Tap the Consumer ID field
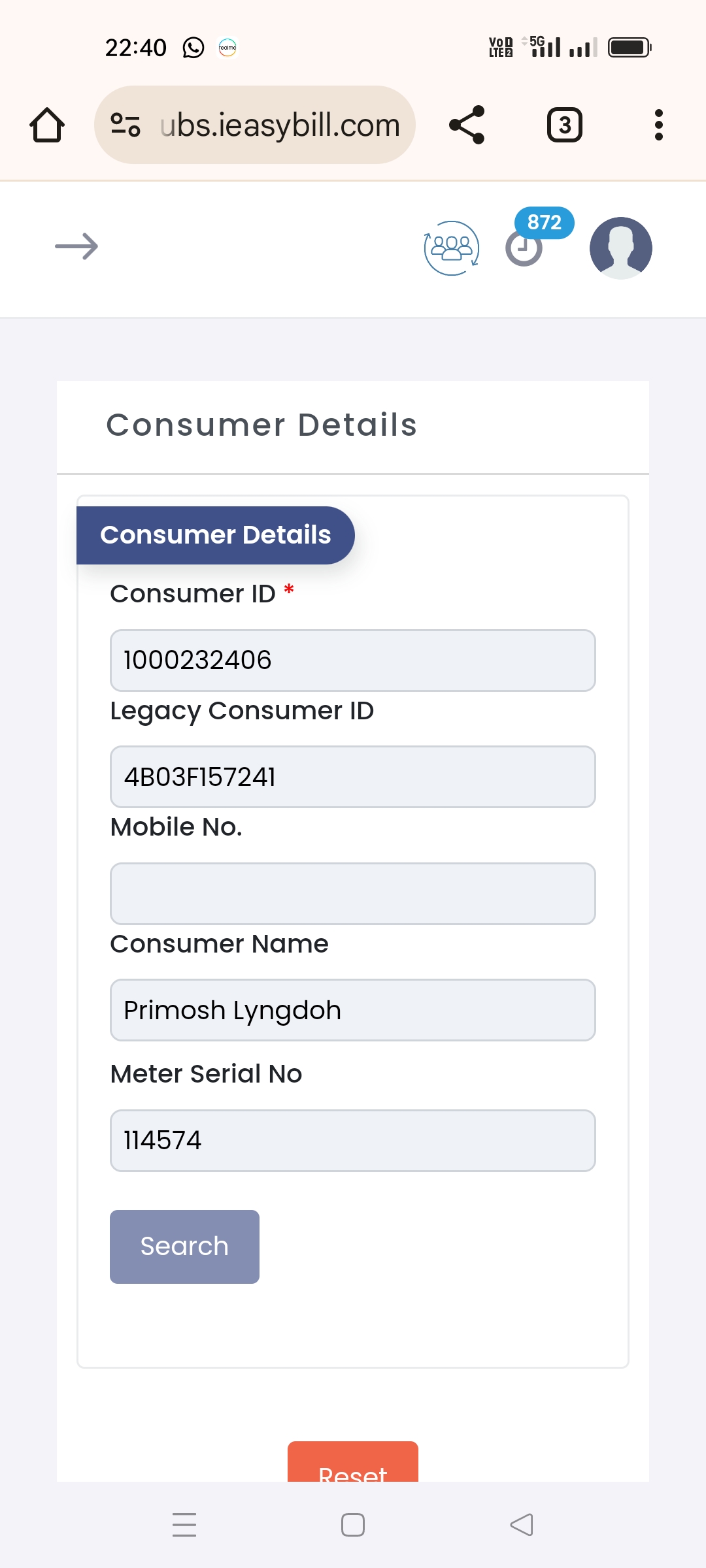The image size is (706, 1568). click(x=353, y=661)
